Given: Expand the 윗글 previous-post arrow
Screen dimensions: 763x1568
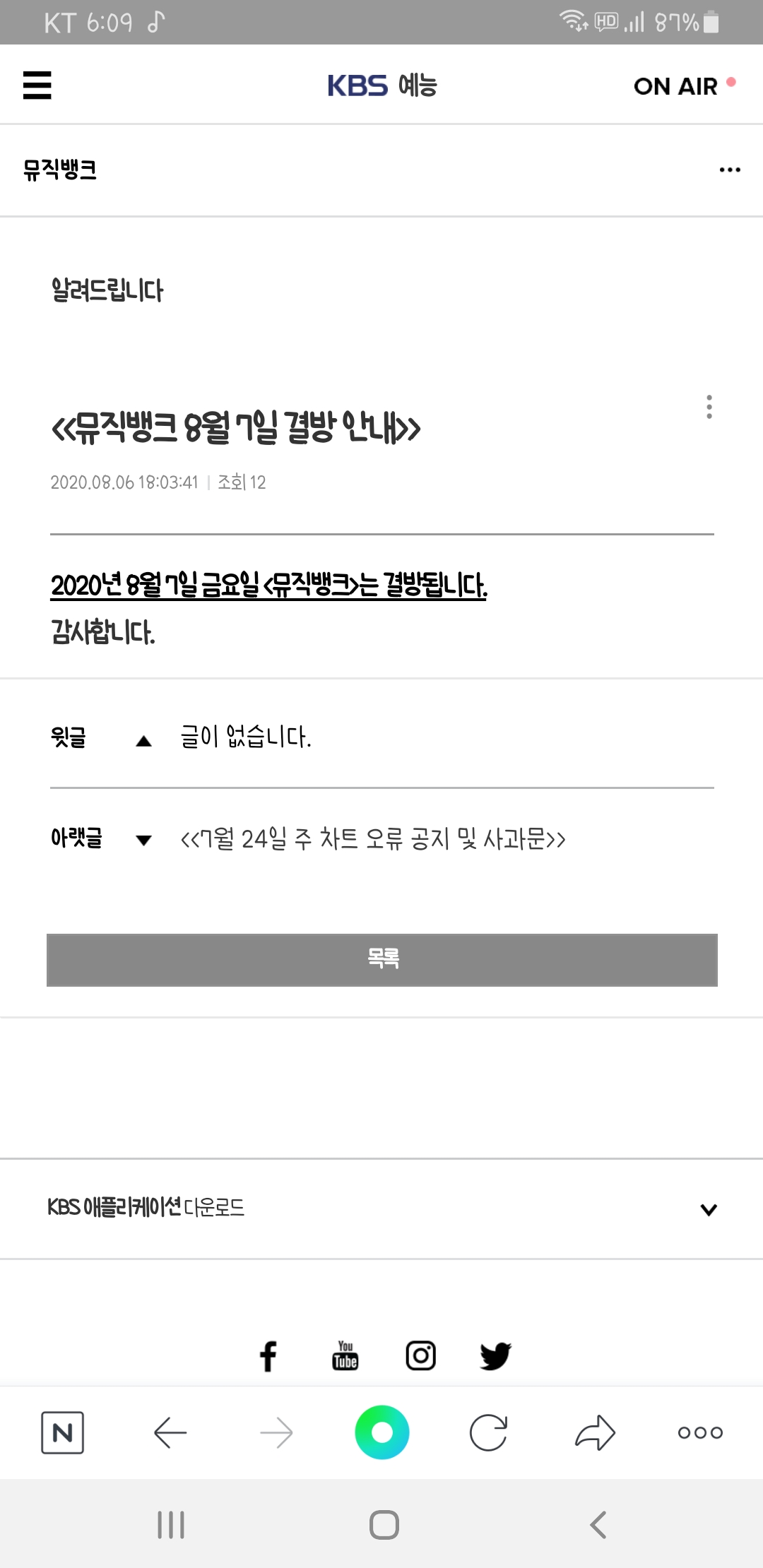Looking at the screenshot, I should [143, 740].
